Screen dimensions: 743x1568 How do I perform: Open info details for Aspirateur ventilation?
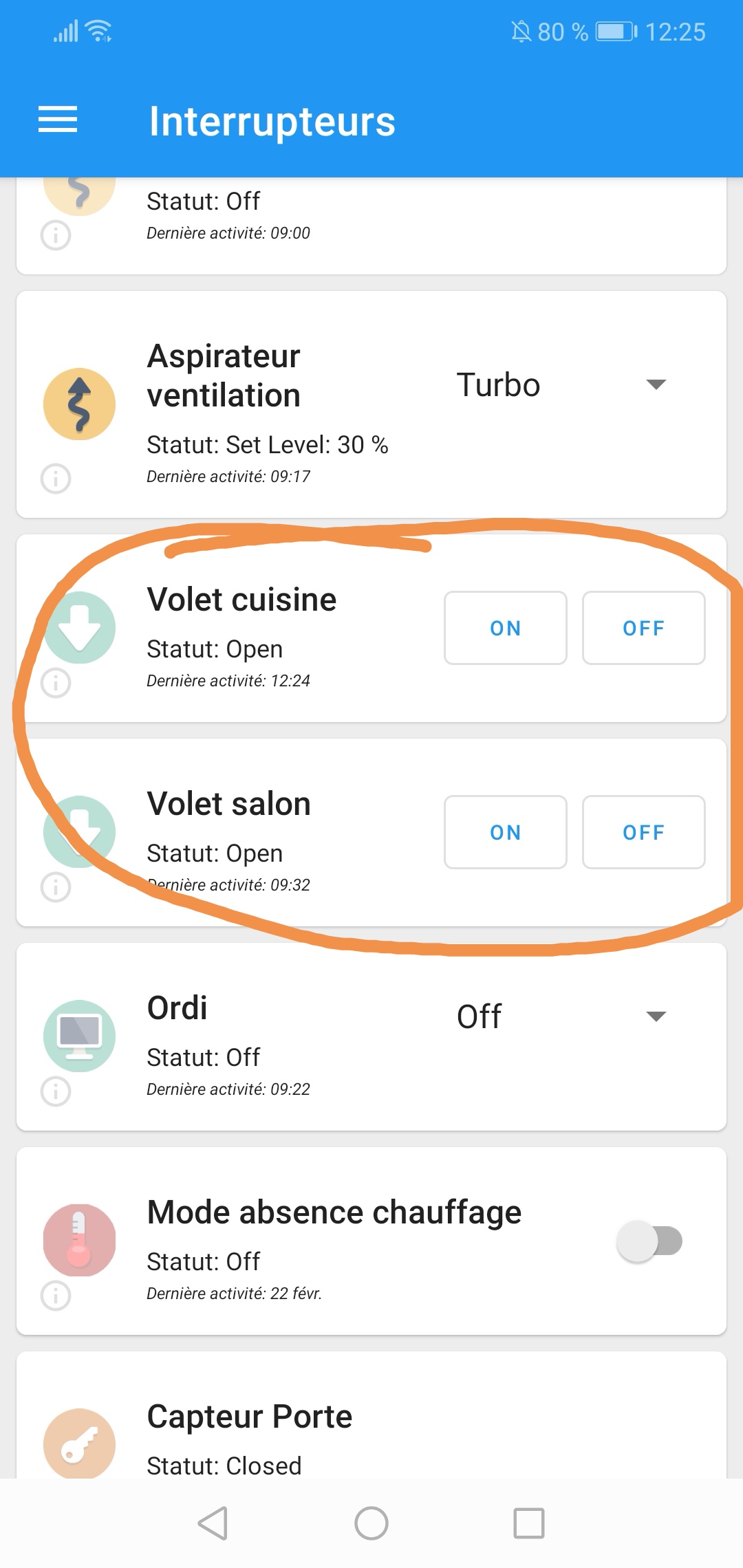coord(56,477)
